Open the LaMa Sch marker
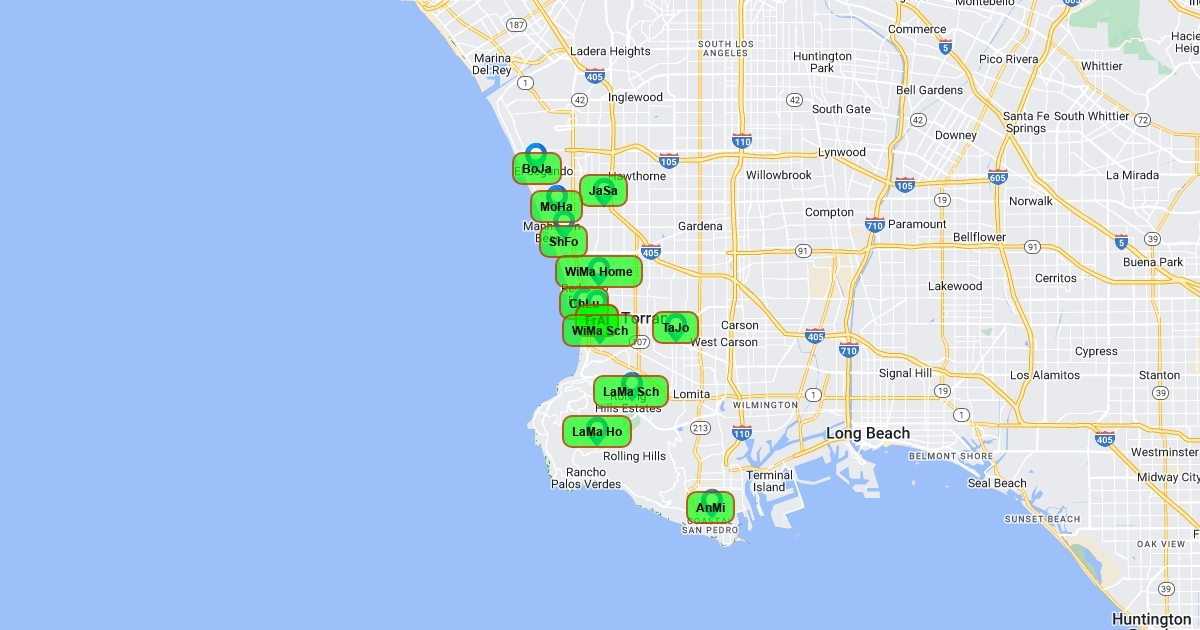The width and height of the screenshot is (1200, 630). point(631,391)
